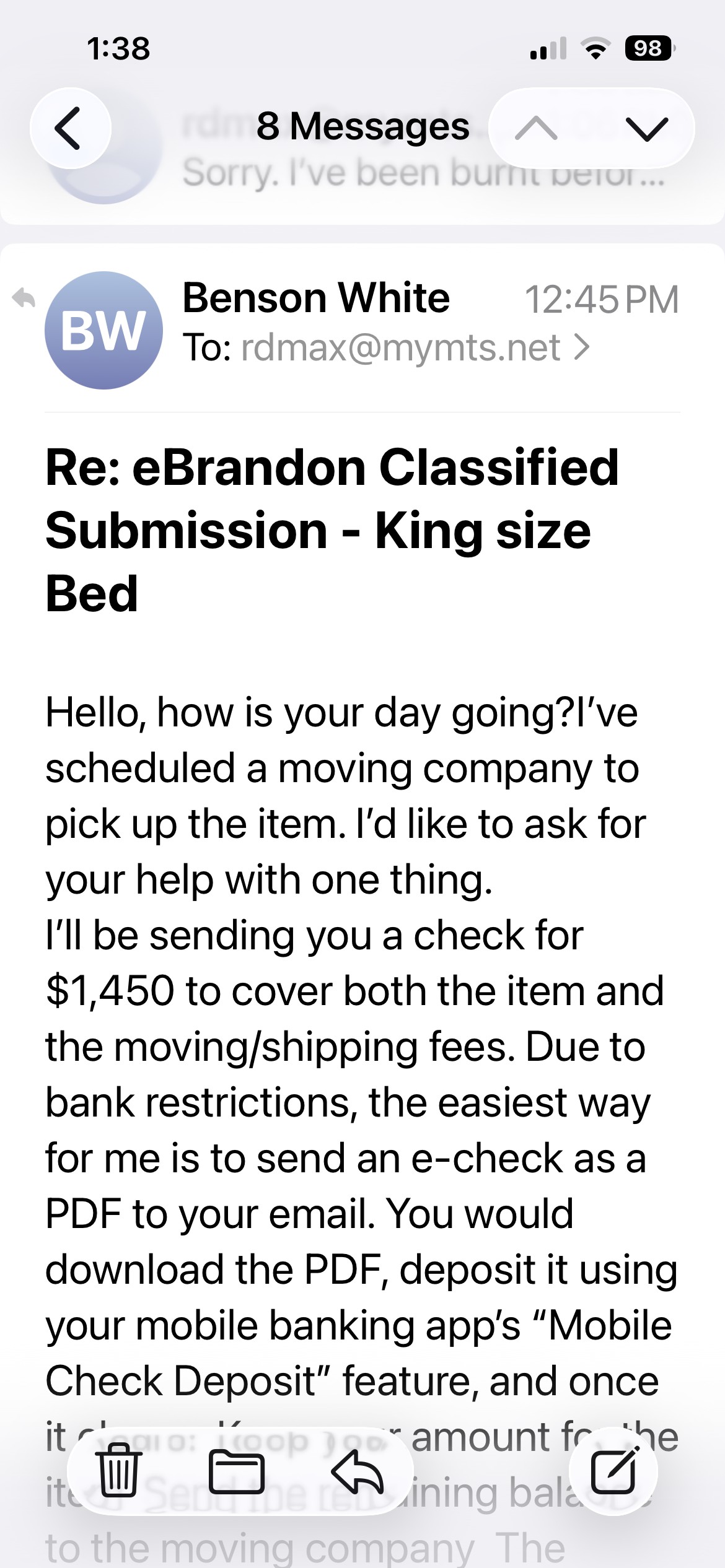Jump to the previous message with up arrow
This screenshot has height=1568, width=725.
pos(537,129)
